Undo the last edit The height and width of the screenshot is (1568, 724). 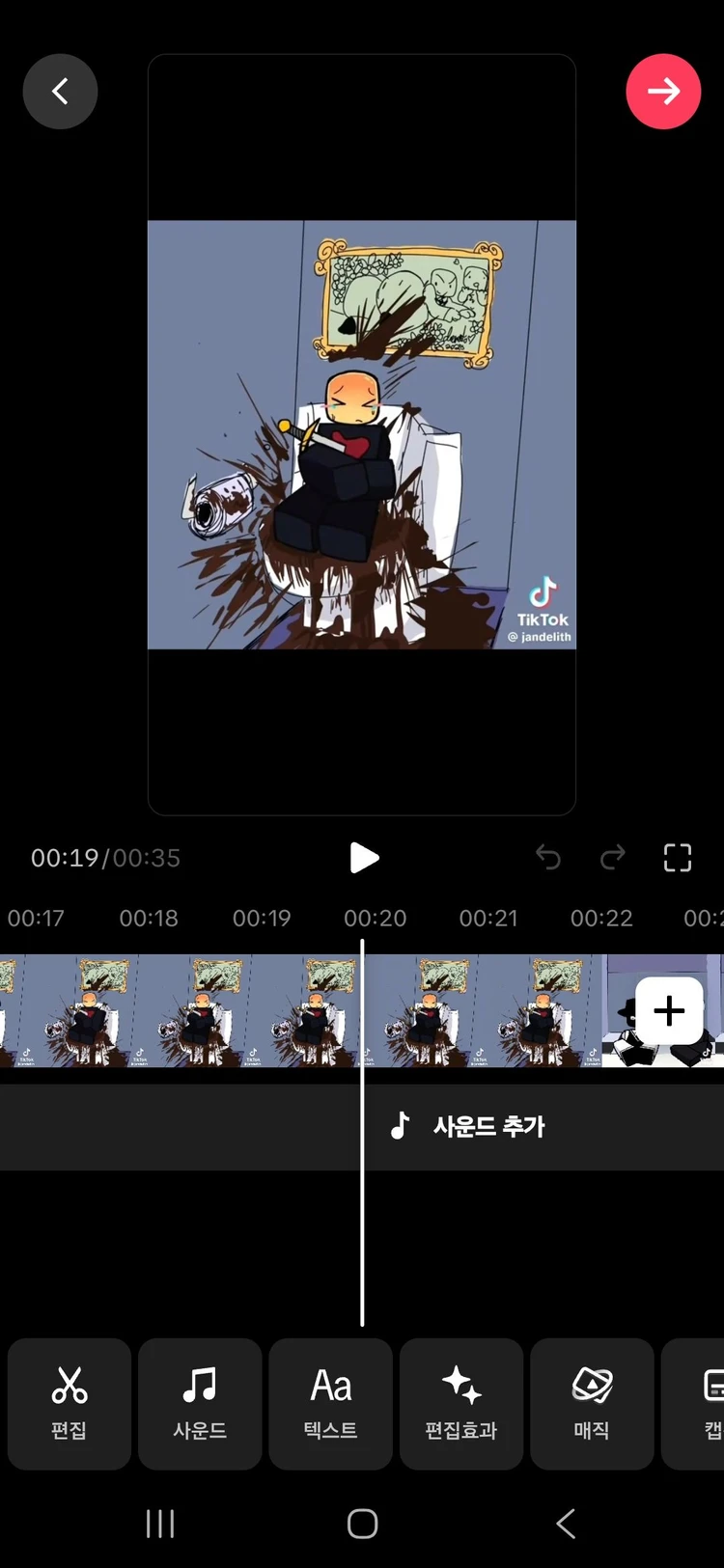(x=548, y=857)
